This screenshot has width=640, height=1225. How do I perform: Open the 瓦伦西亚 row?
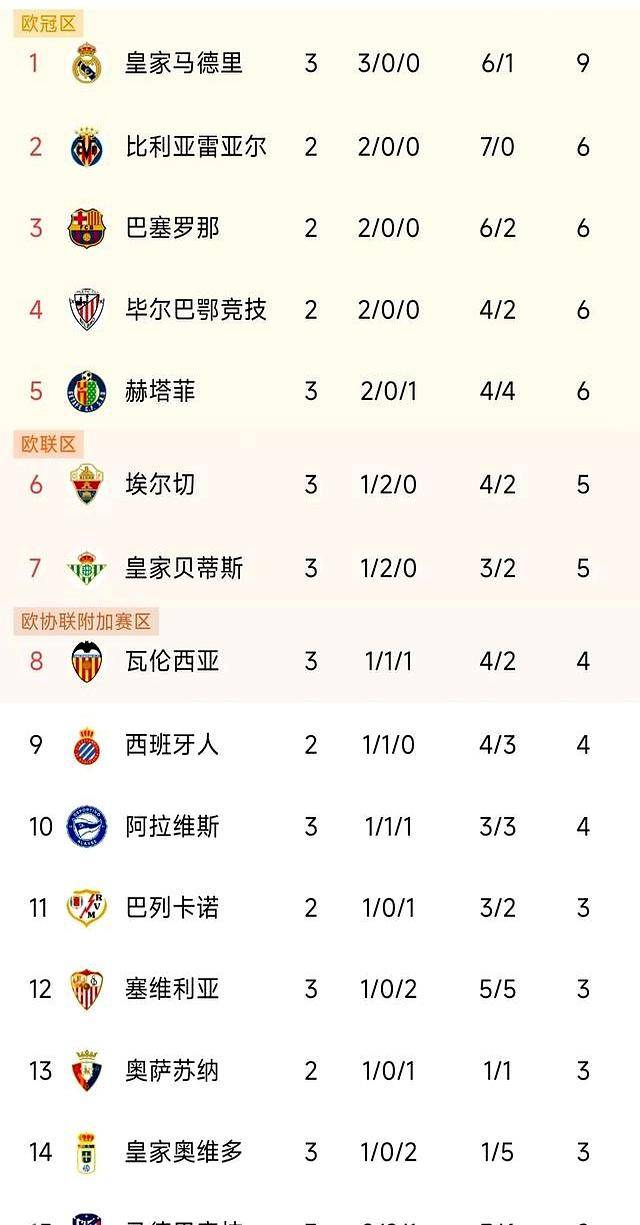pos(320,662)
